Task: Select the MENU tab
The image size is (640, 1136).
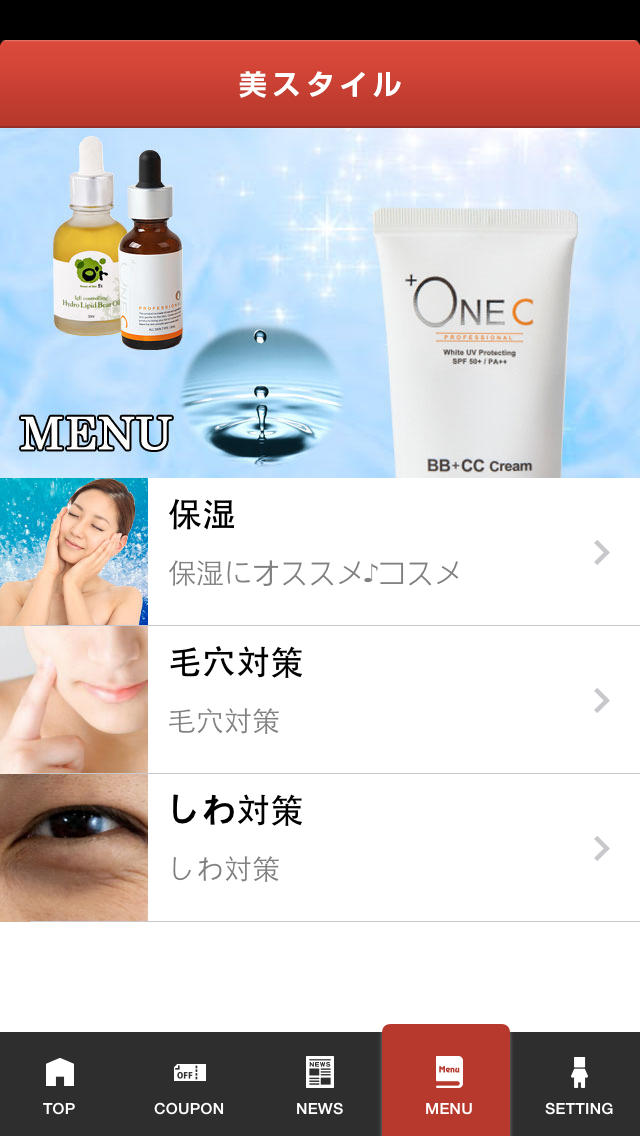Action: tap(447, 1084)
